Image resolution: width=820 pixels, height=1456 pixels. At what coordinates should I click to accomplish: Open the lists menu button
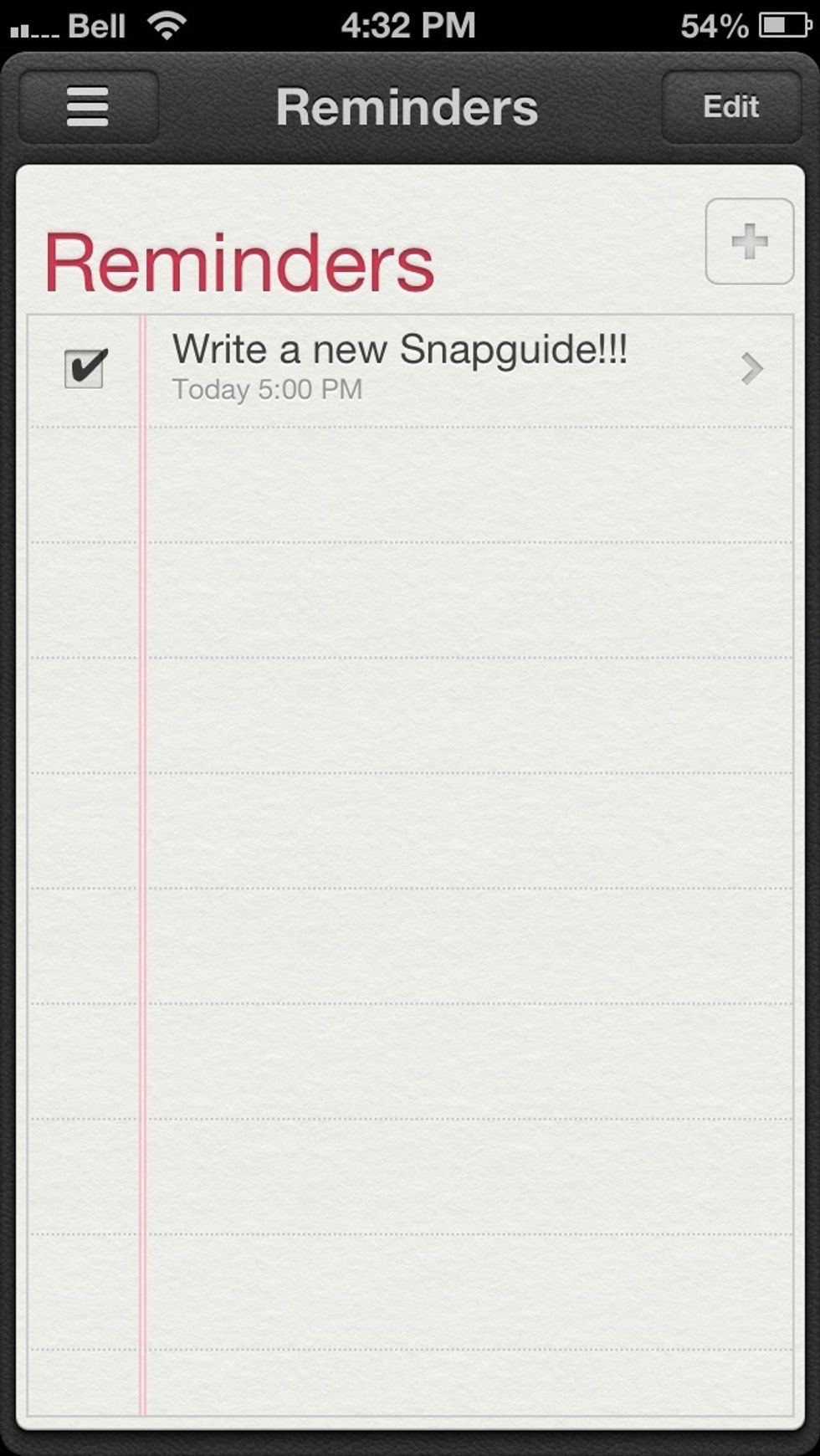click(x=89, y=107)
